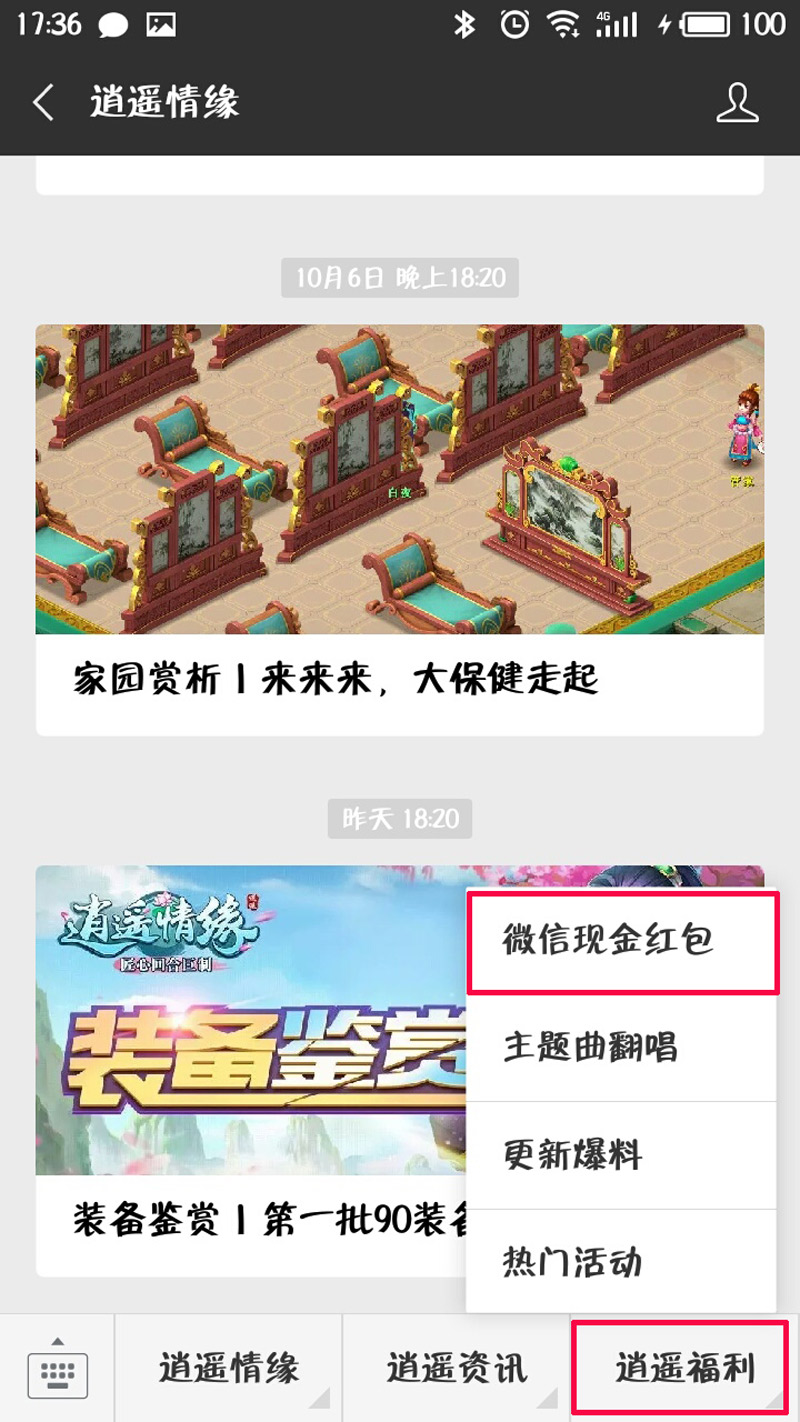Open article 家园赏析 来来来，大保健走起
The width and height of the screenshot is (800, 1422).
point(399,530)
